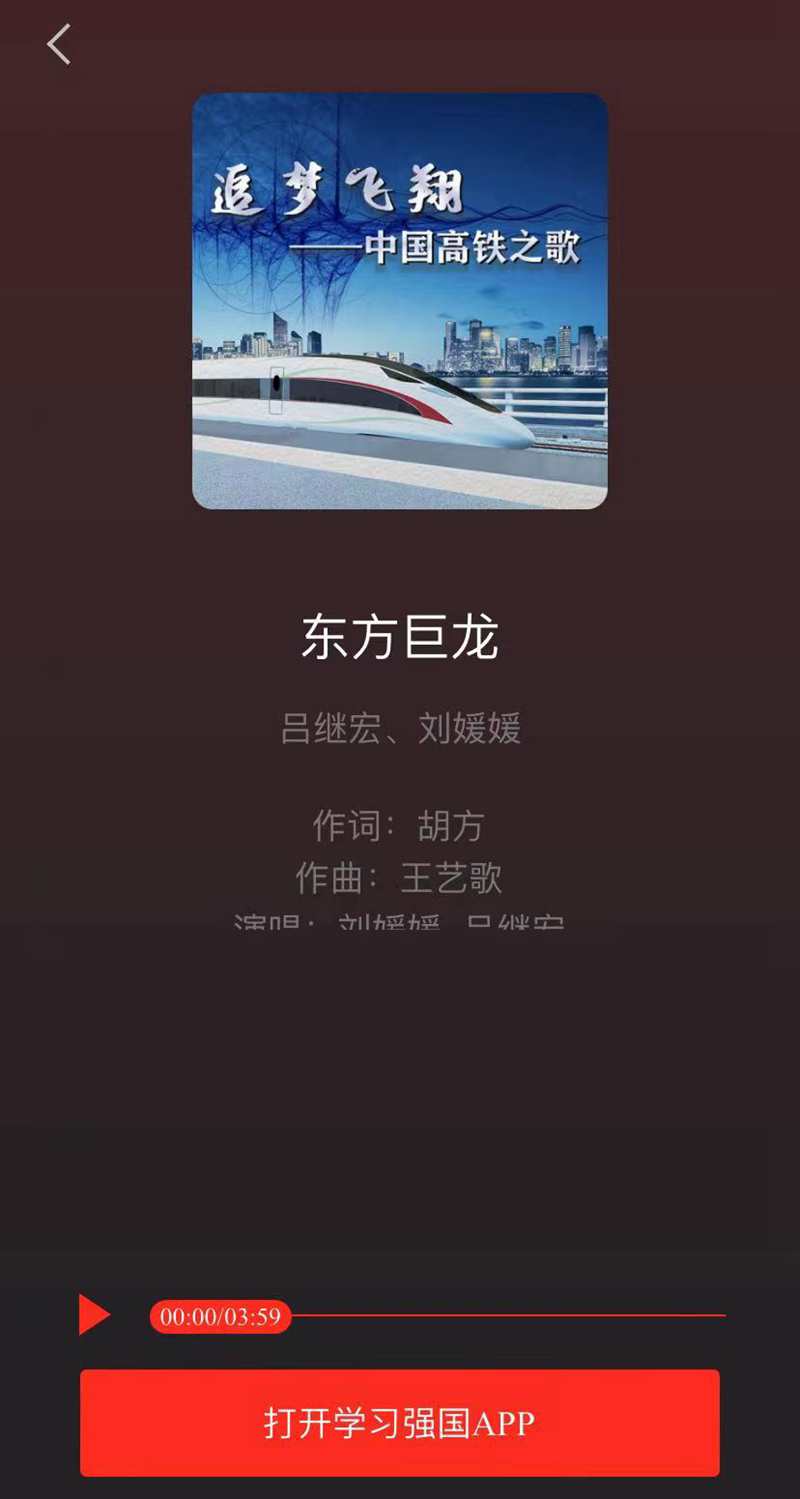The width and height of the screenshot is (800, 1499).
Task: Open Xuexi Qiangguo via the bottom red button
Action: coord(399,1422)
